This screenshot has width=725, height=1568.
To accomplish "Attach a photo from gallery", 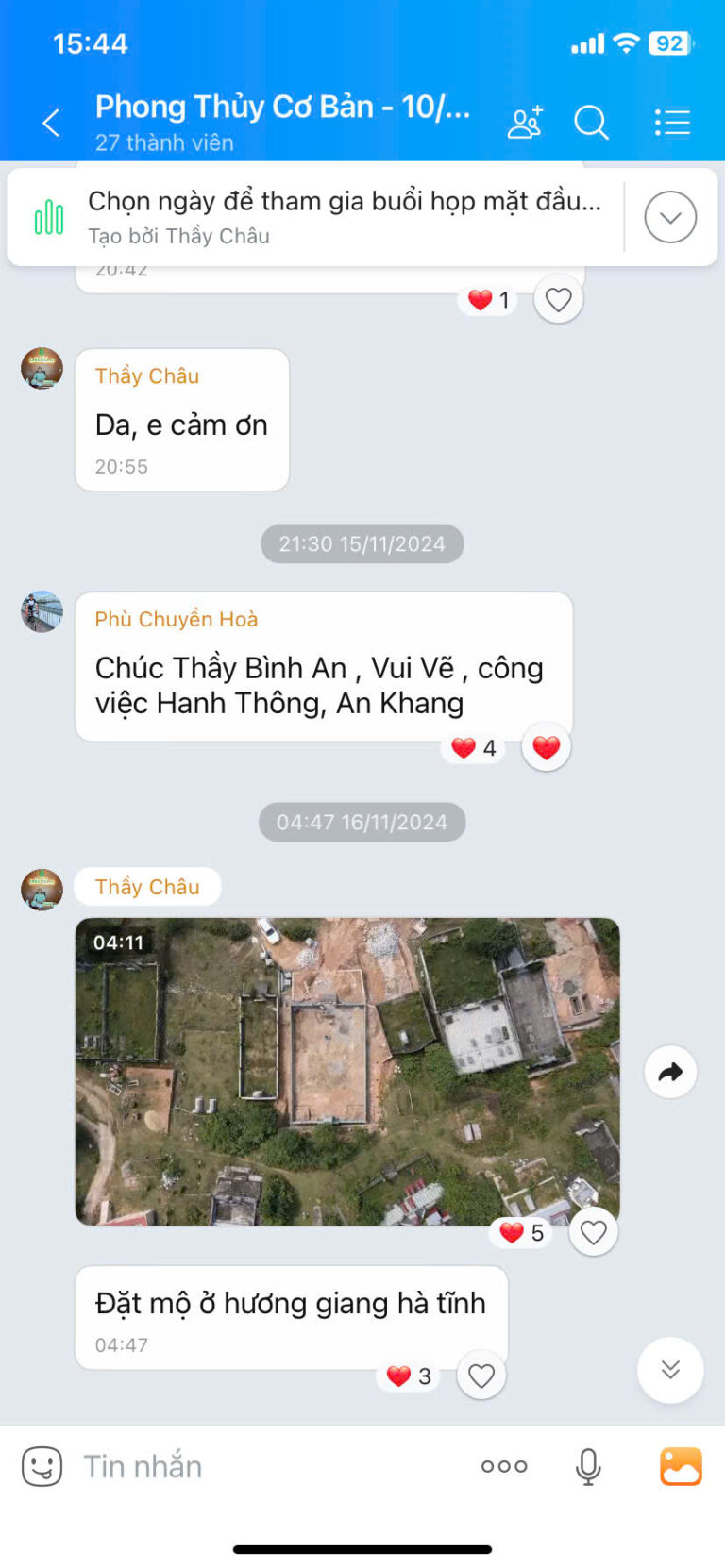I will tap(681, 1466).
